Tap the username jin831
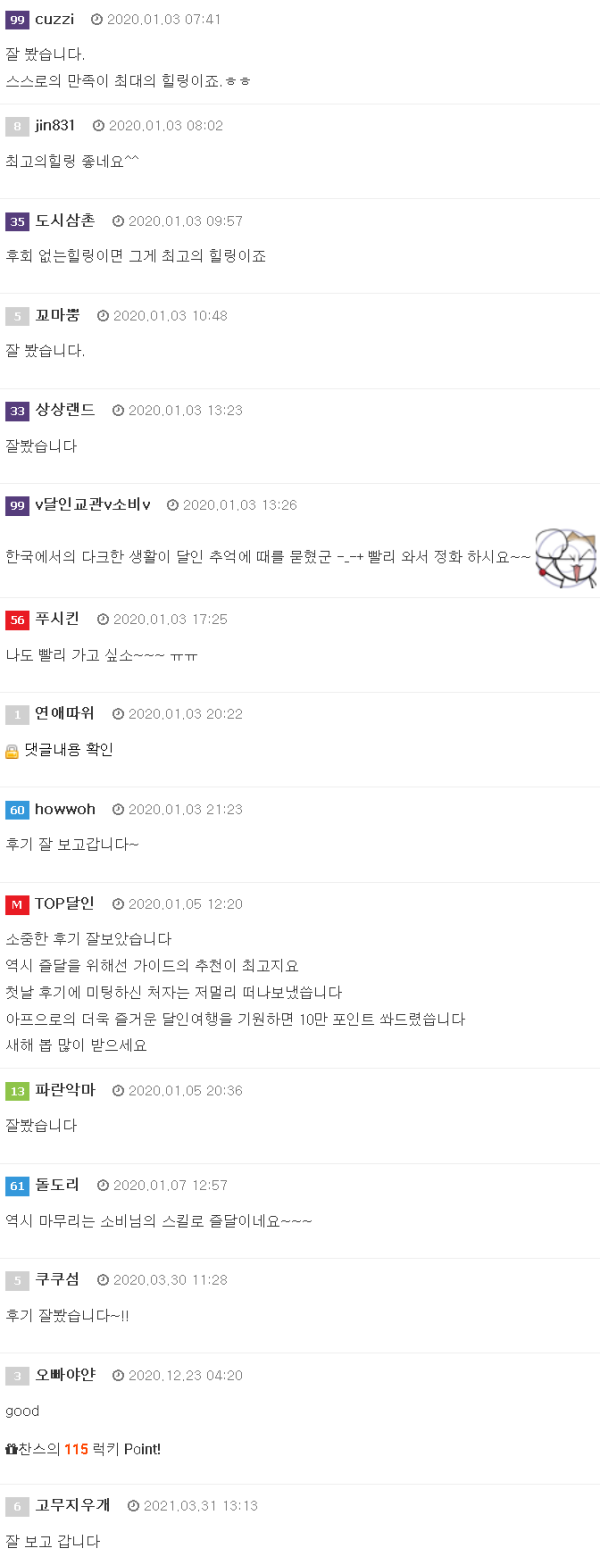 coord(55,125)
